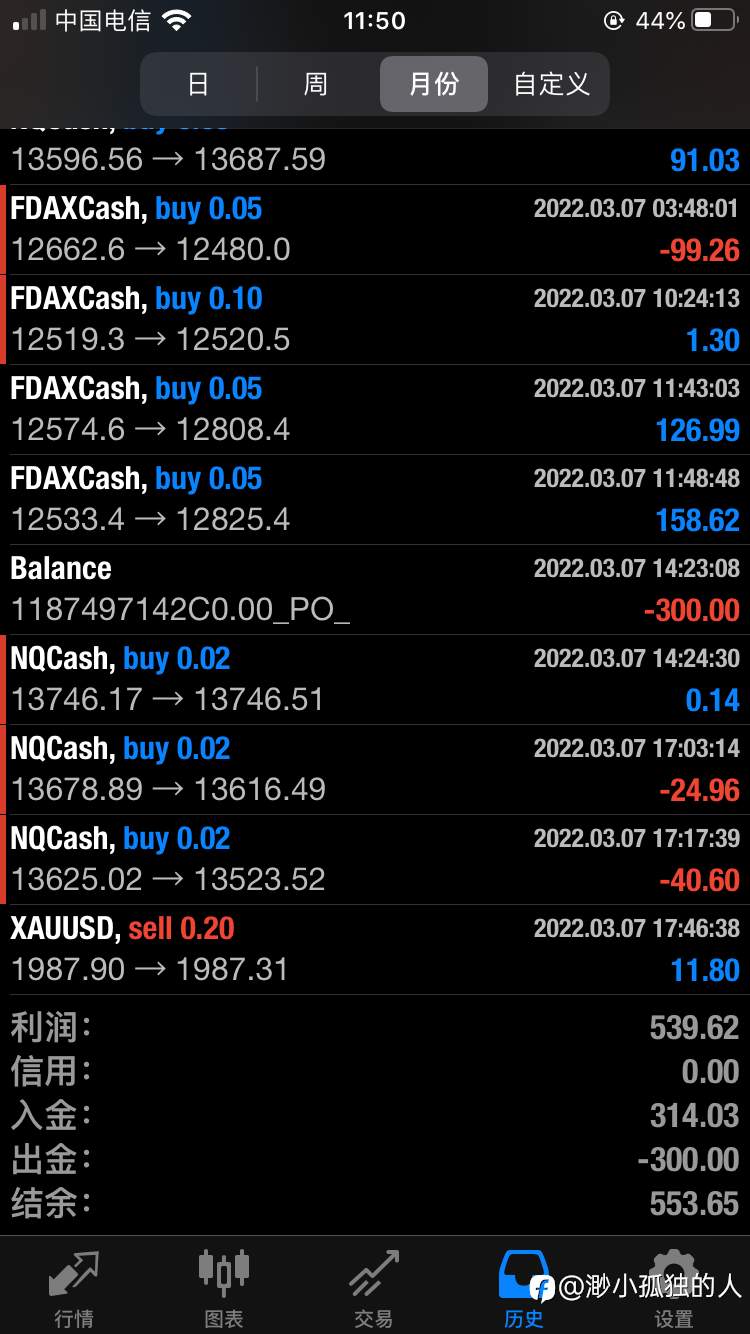This screenshot has height=1334, width=750.
Task: Go to the 行情 quotes tab
Action: (74, 1286)
